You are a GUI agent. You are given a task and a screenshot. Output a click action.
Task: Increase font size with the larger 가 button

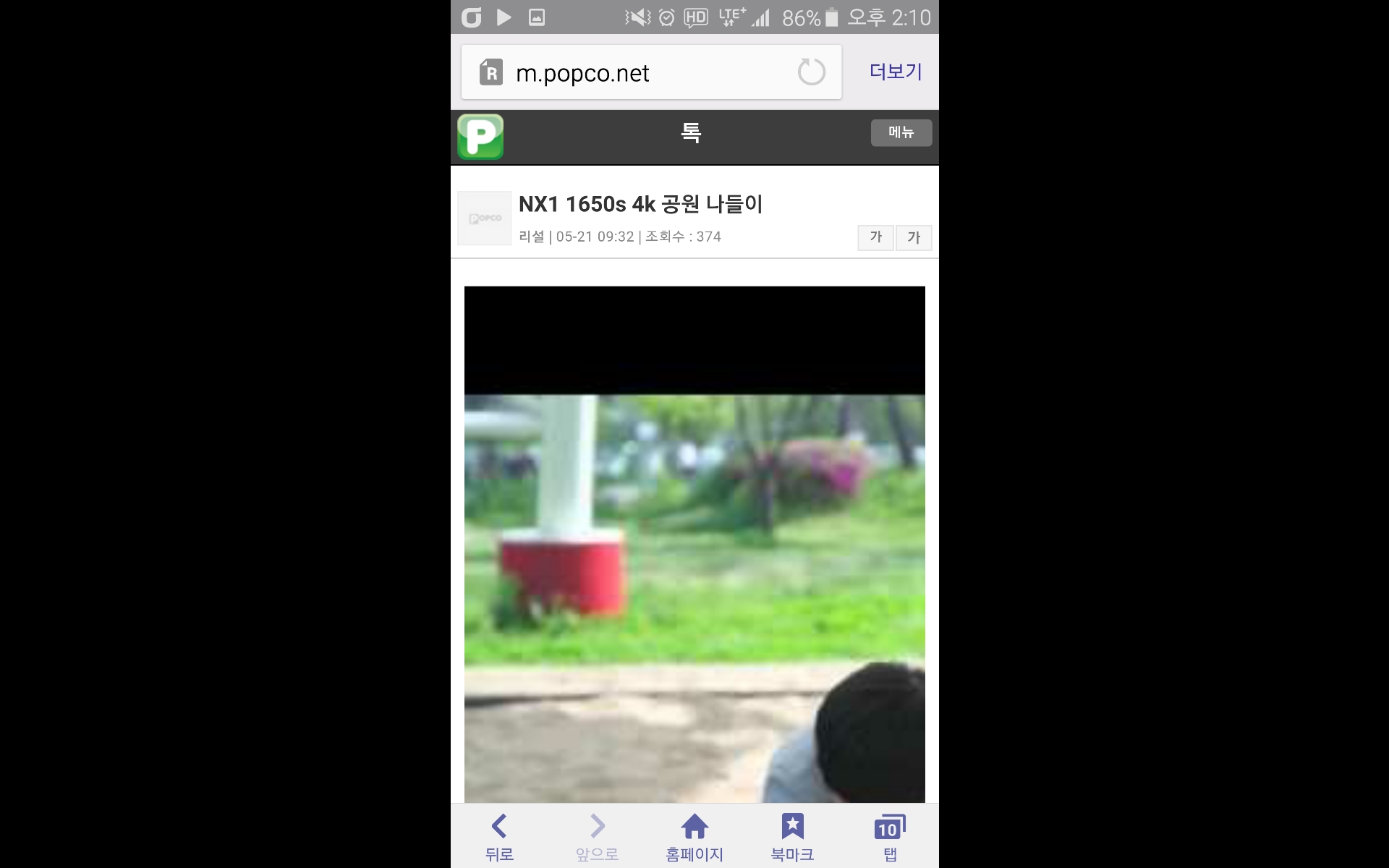[914, 237]
